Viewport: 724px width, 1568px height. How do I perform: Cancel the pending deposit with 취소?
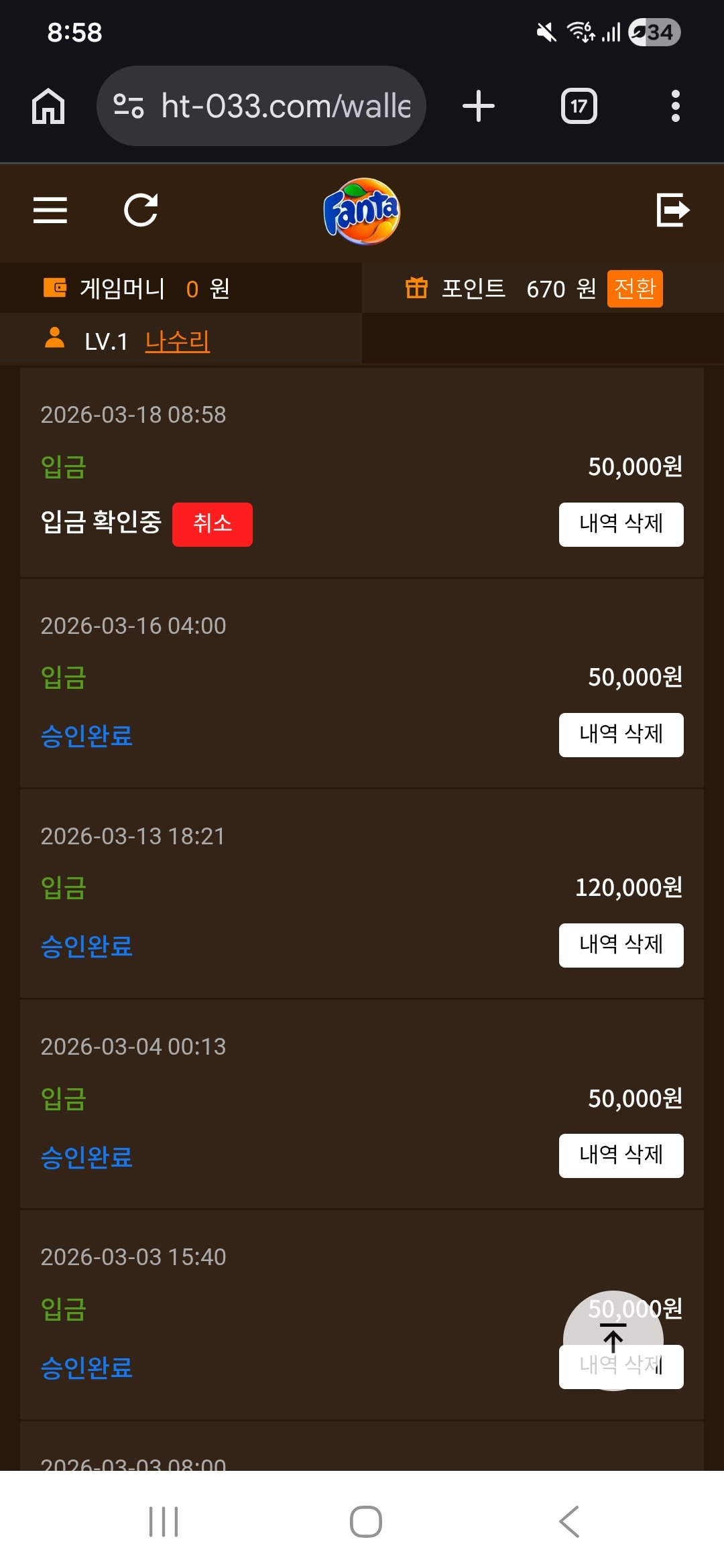(x=212, y=524)
